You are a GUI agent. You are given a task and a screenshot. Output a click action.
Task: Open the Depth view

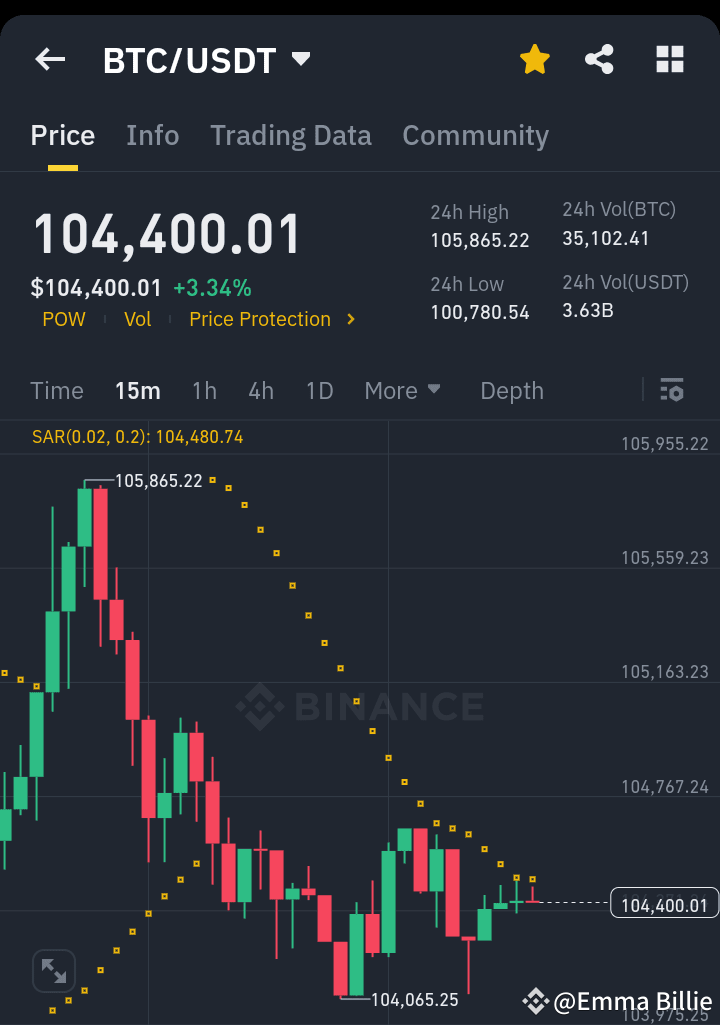[x=511, y=391]
